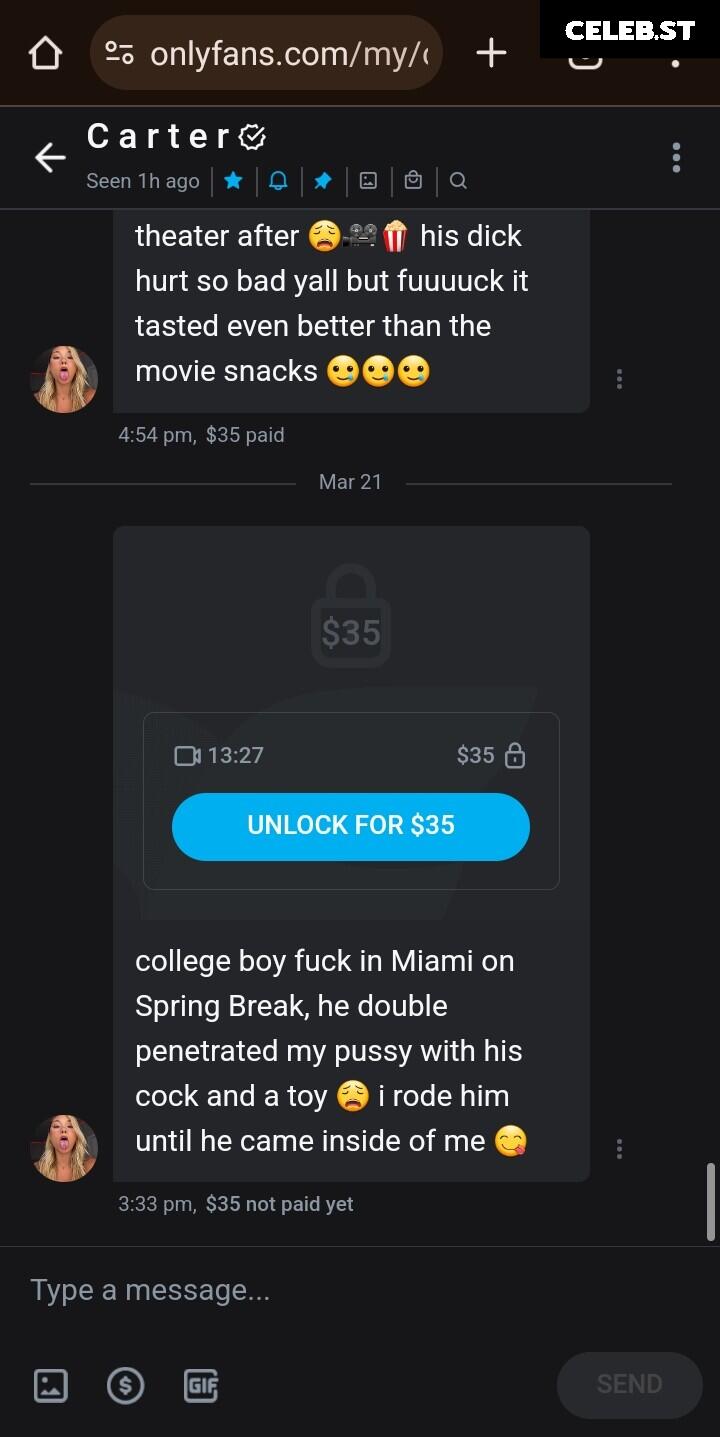Open options for the 4:54 pm message
720x1437 pixels.
619,379
